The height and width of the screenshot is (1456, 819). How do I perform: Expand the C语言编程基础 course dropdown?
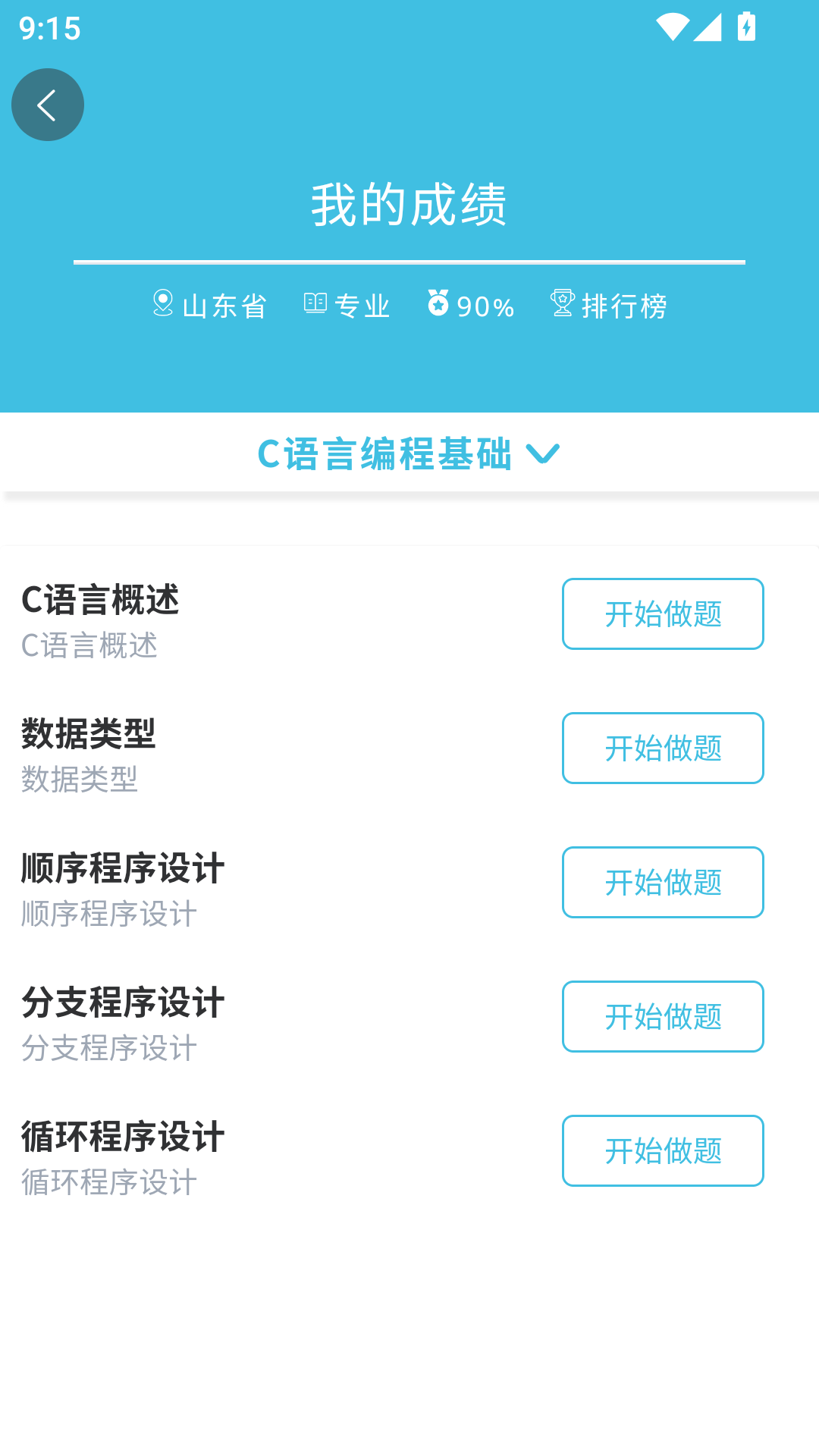409,453
